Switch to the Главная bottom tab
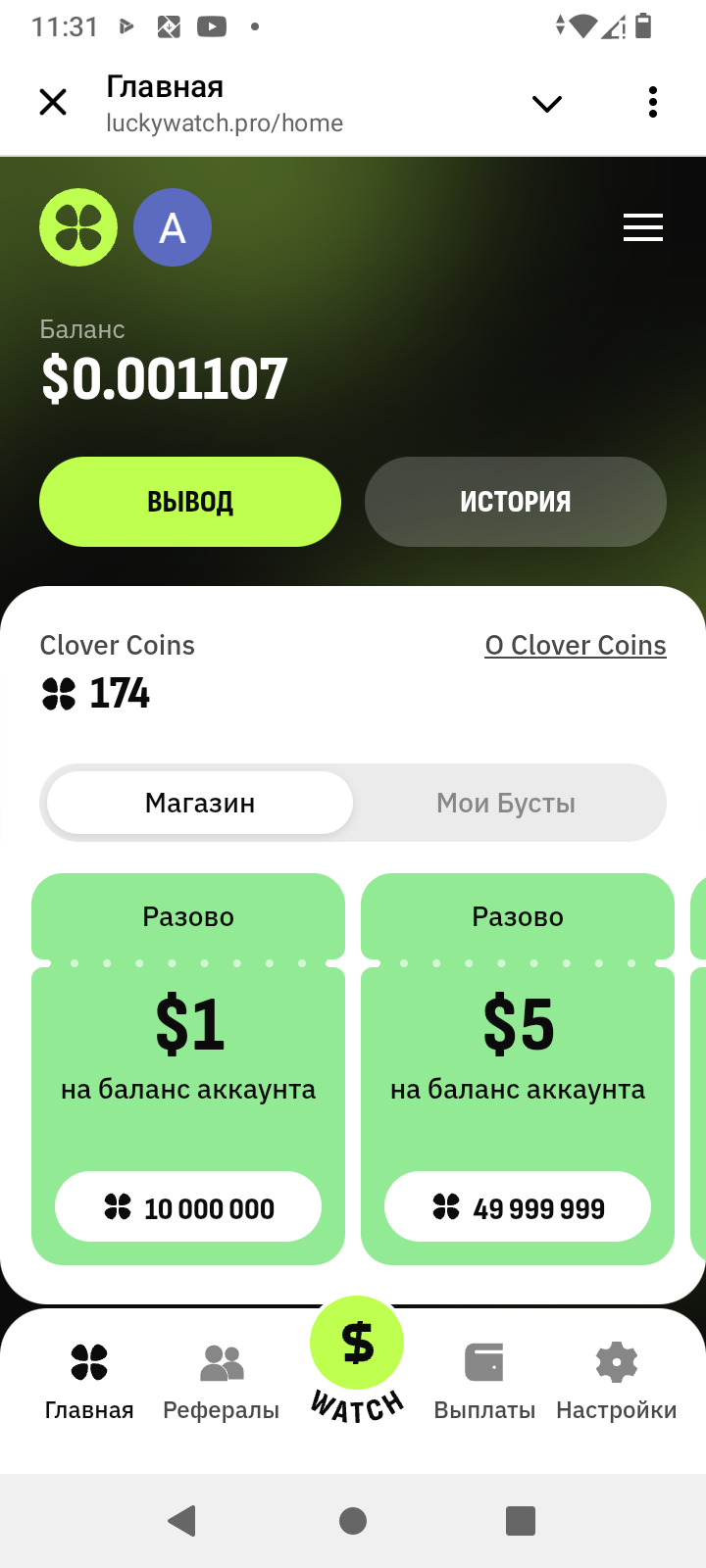The image size is (706, 1568). pos(89,1382)
